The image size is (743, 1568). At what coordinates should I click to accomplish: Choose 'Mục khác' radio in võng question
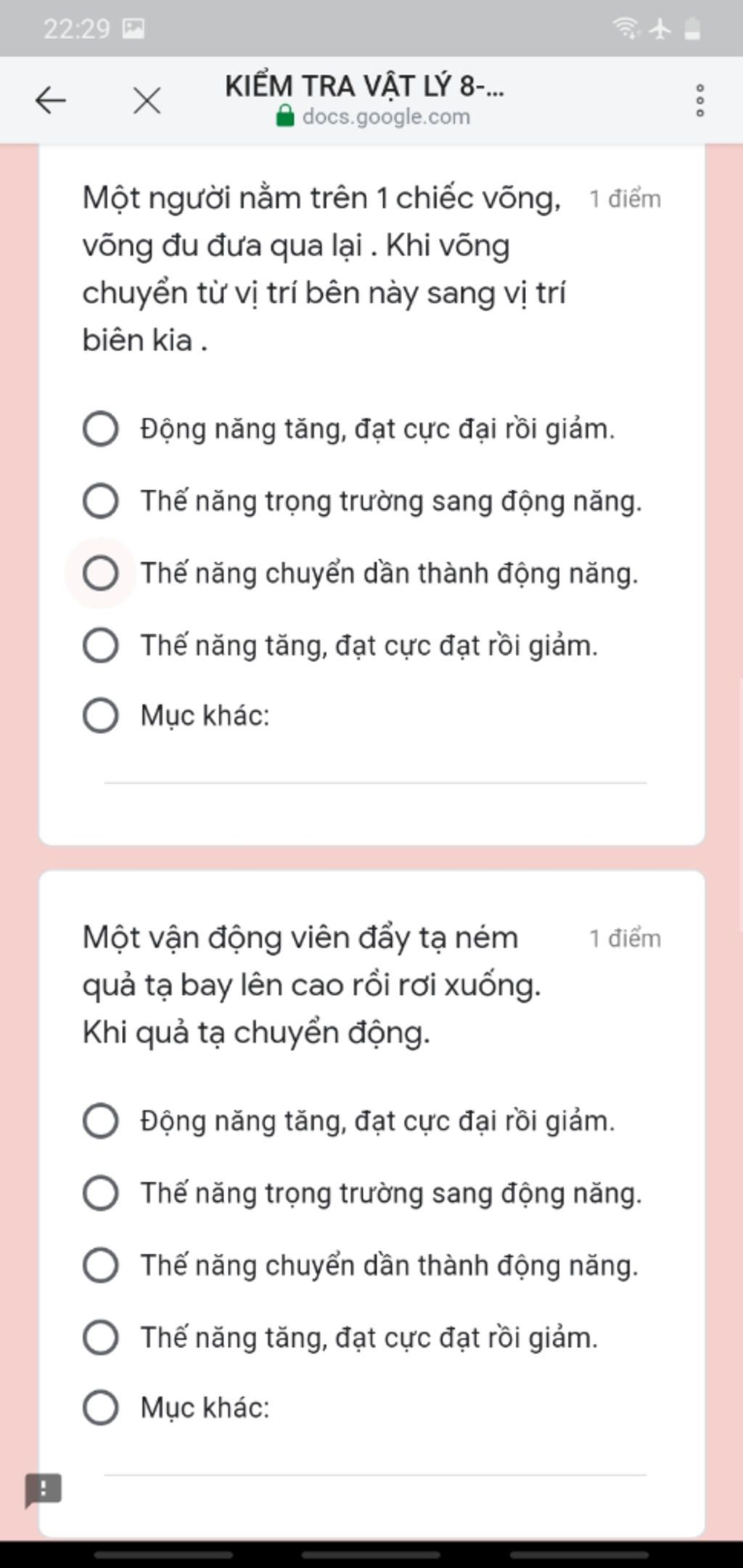(x=101, y=716)
